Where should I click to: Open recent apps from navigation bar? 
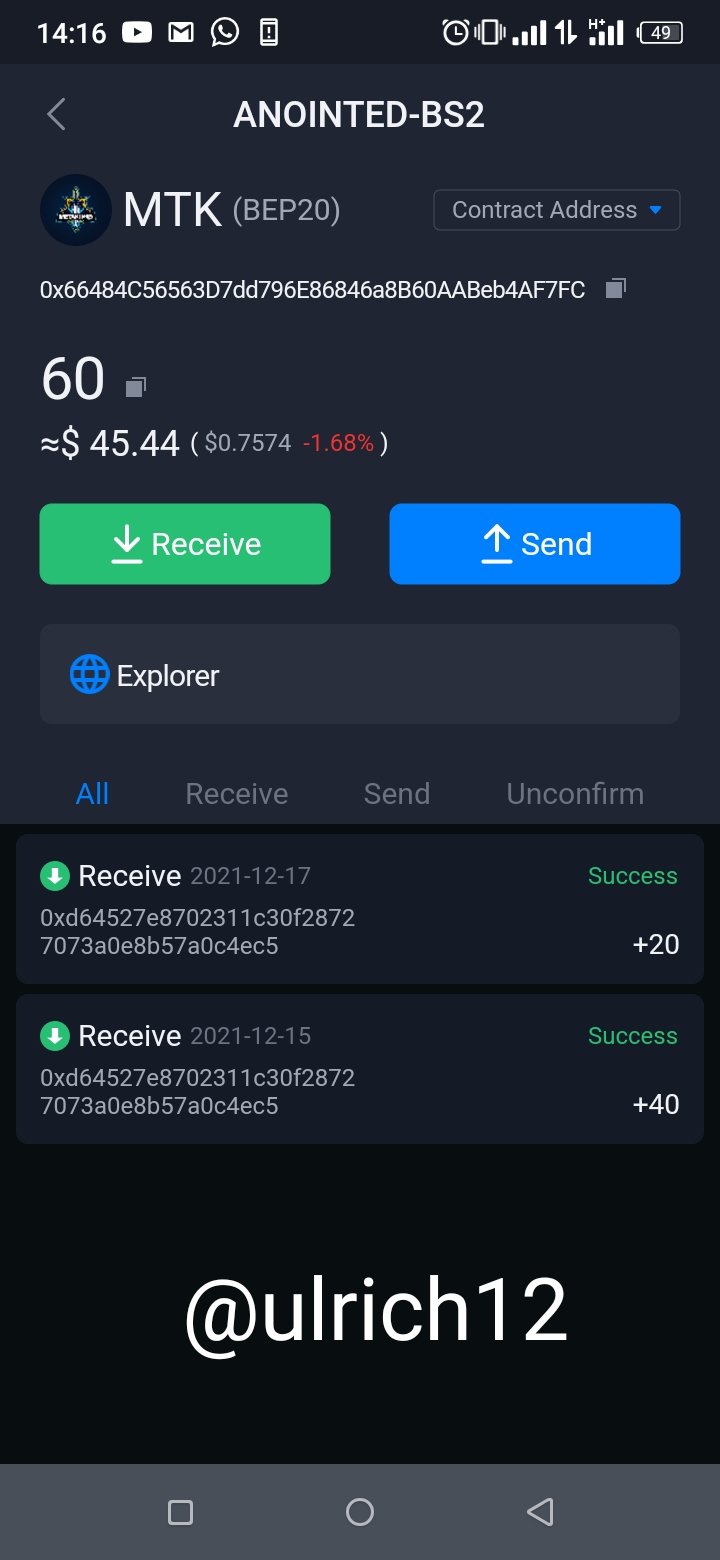(180, 1512)
